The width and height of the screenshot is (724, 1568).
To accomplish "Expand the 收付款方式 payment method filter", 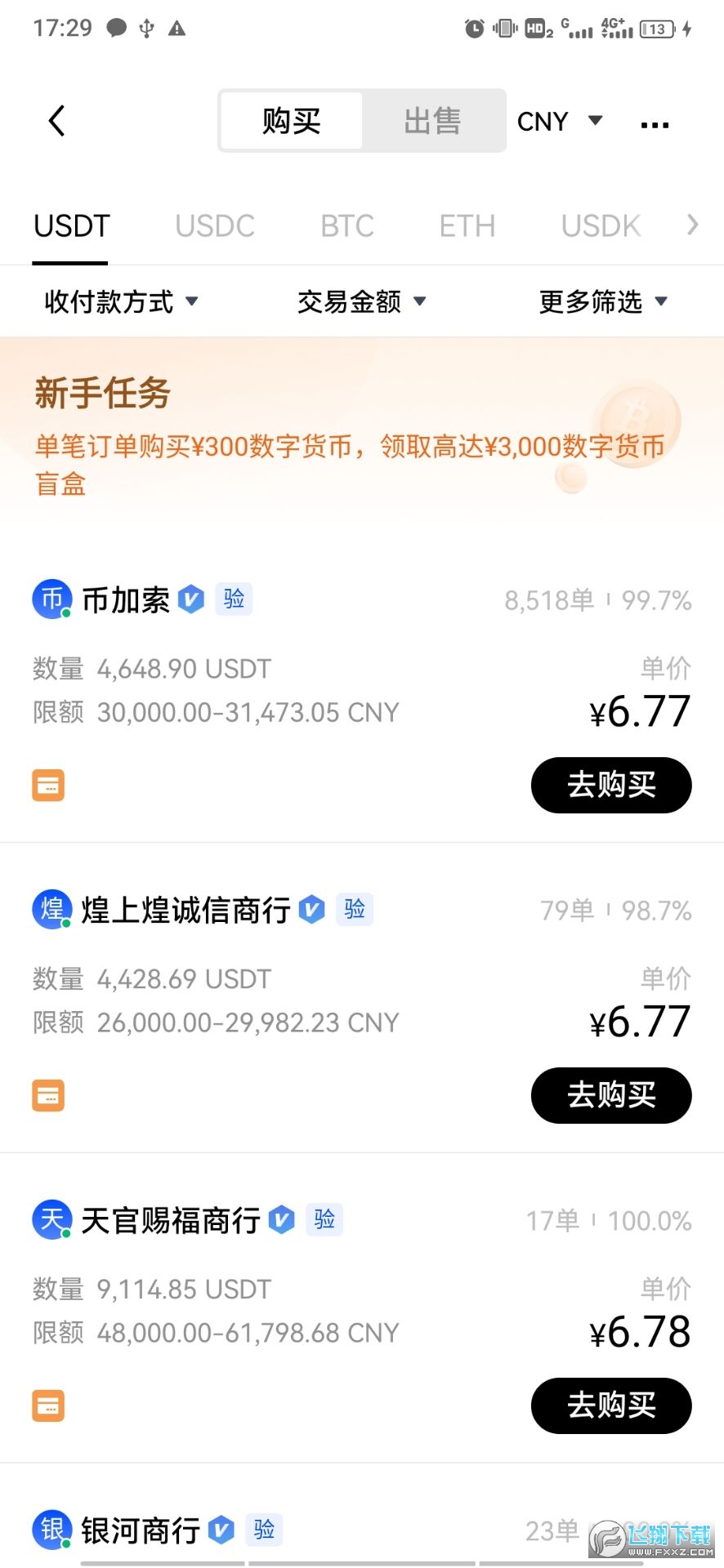I will point(121,301).
